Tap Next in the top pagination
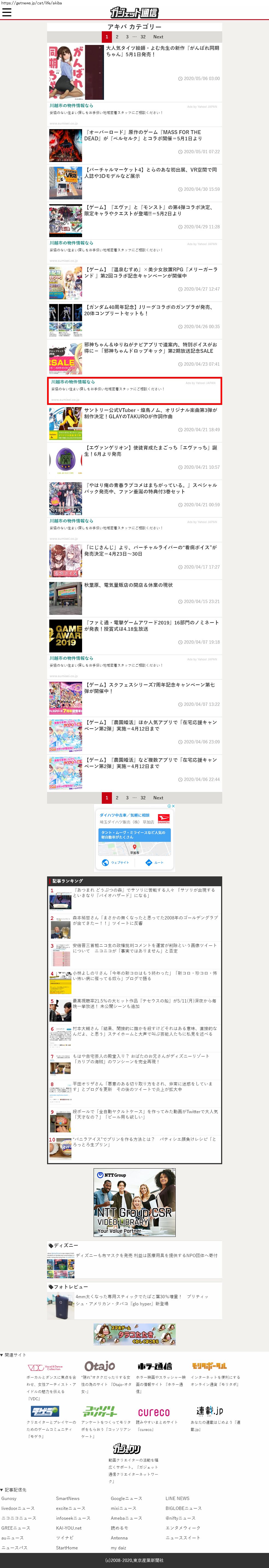Image resolution: width=269 pixels, height=1568 pixels. coord(158,36)
